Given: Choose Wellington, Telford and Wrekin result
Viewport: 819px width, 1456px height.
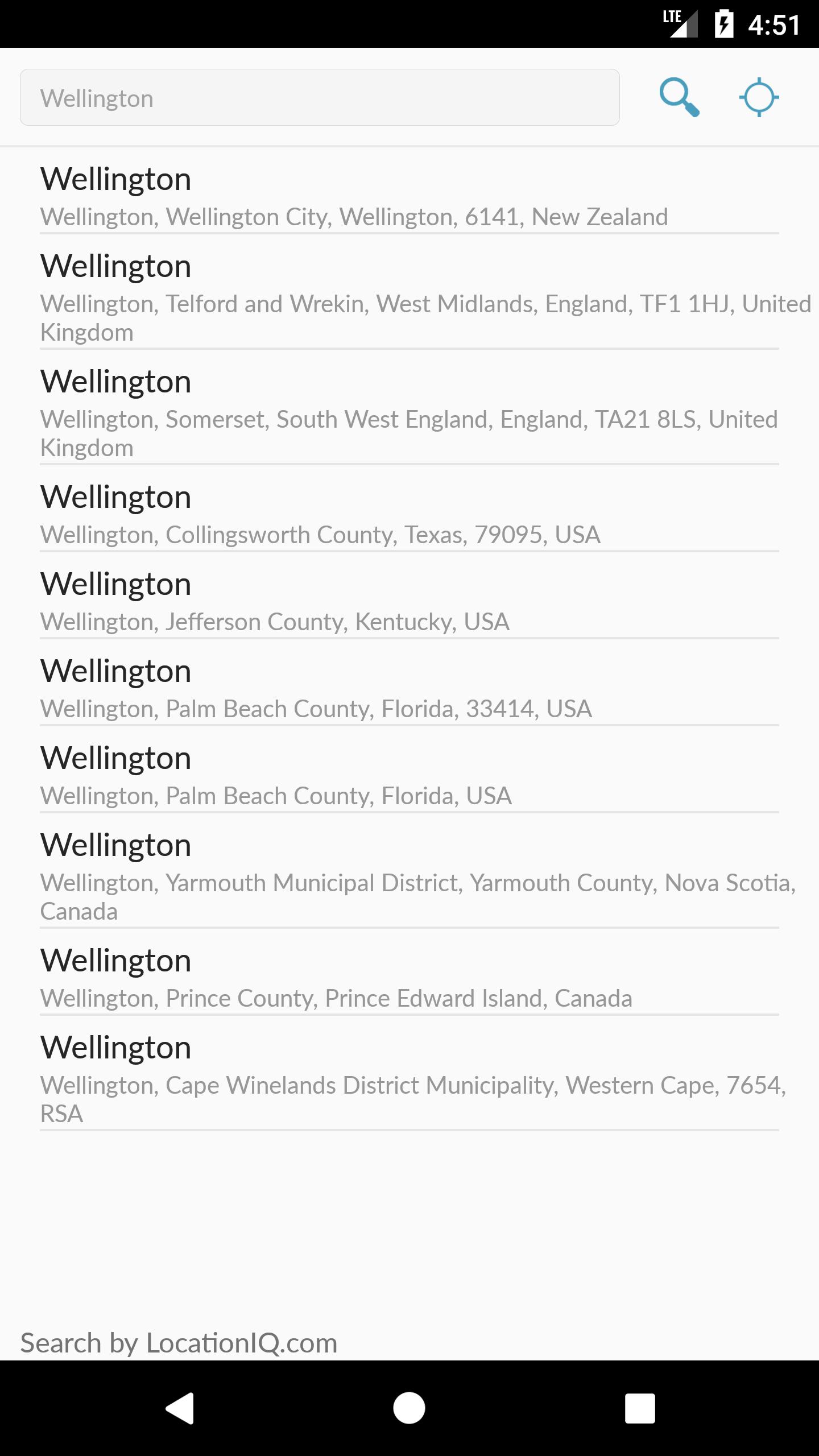Looking at the screenshot, I should tap(409, 297).
